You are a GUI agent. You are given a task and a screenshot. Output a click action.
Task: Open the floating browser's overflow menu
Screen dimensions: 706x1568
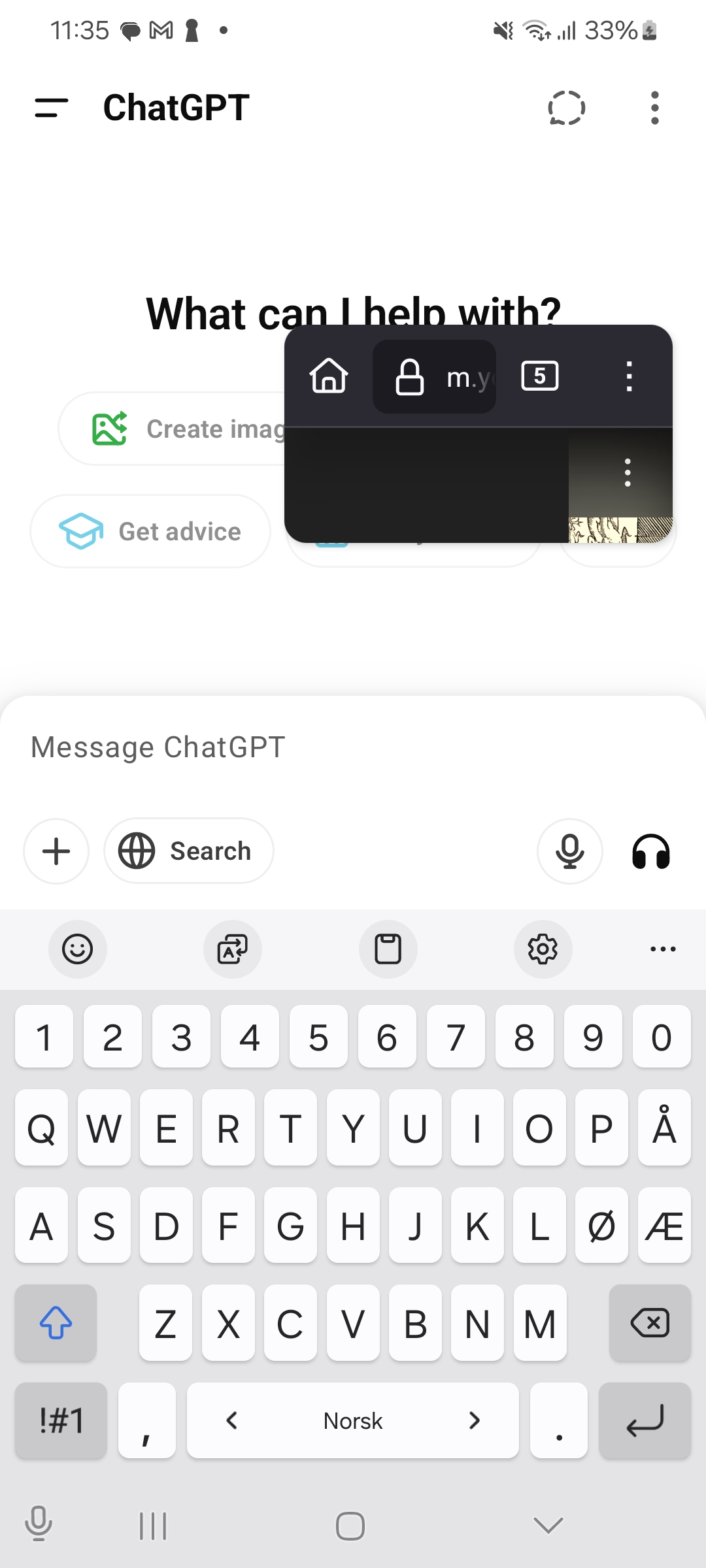coord(629,376)
